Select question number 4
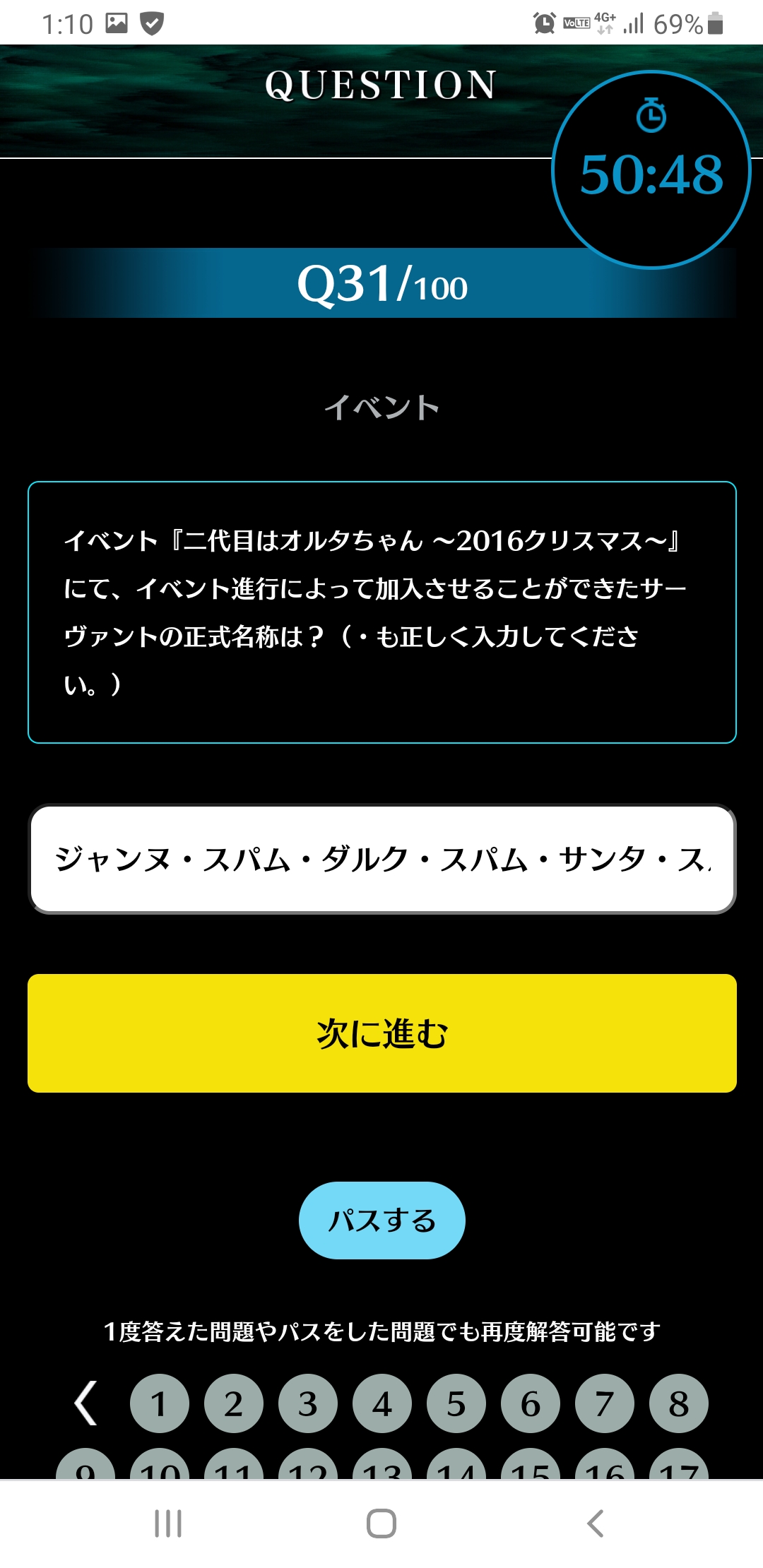The image size is (763, 1568). point(382,1403)
